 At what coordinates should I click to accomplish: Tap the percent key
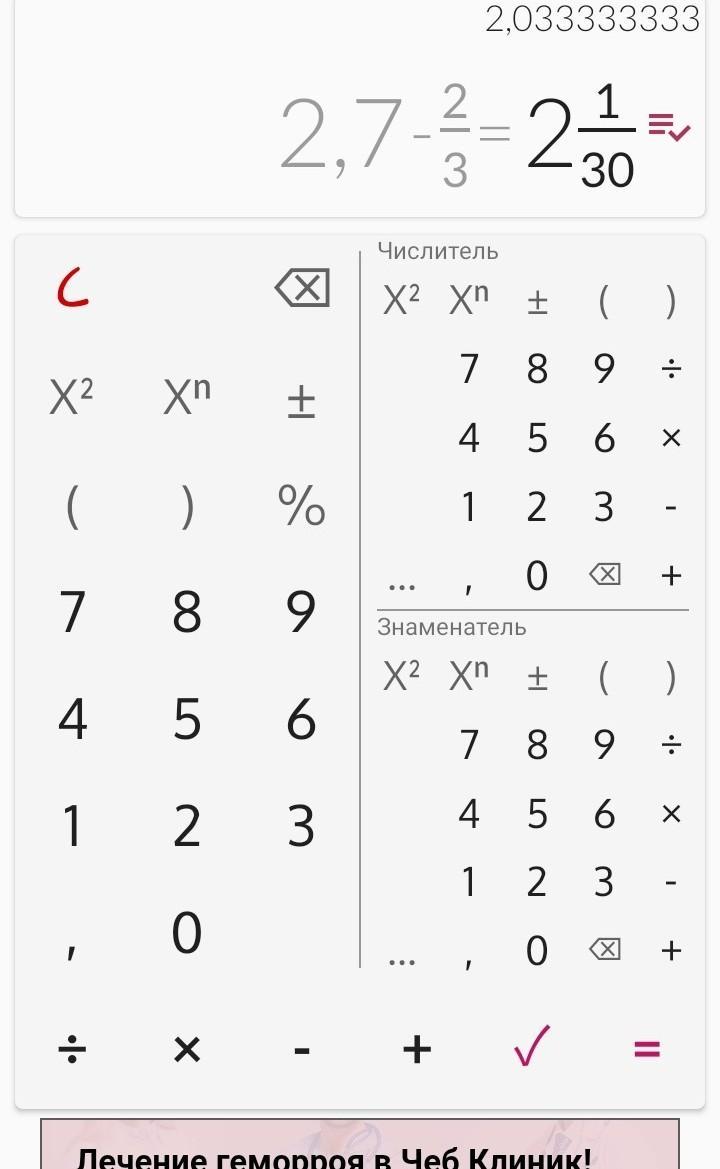(301, 506)
